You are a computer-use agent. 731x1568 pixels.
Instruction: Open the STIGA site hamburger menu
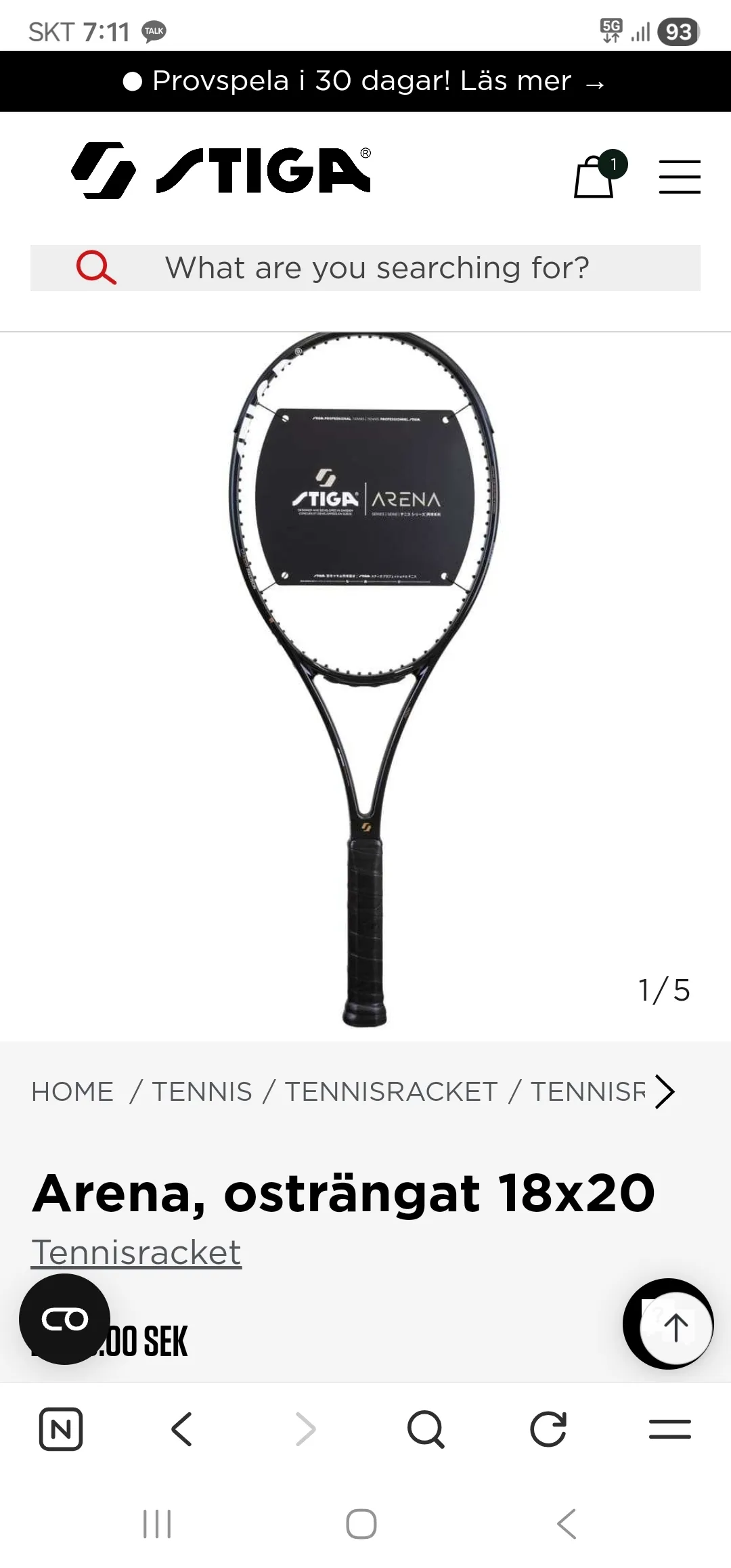(680, 177)
